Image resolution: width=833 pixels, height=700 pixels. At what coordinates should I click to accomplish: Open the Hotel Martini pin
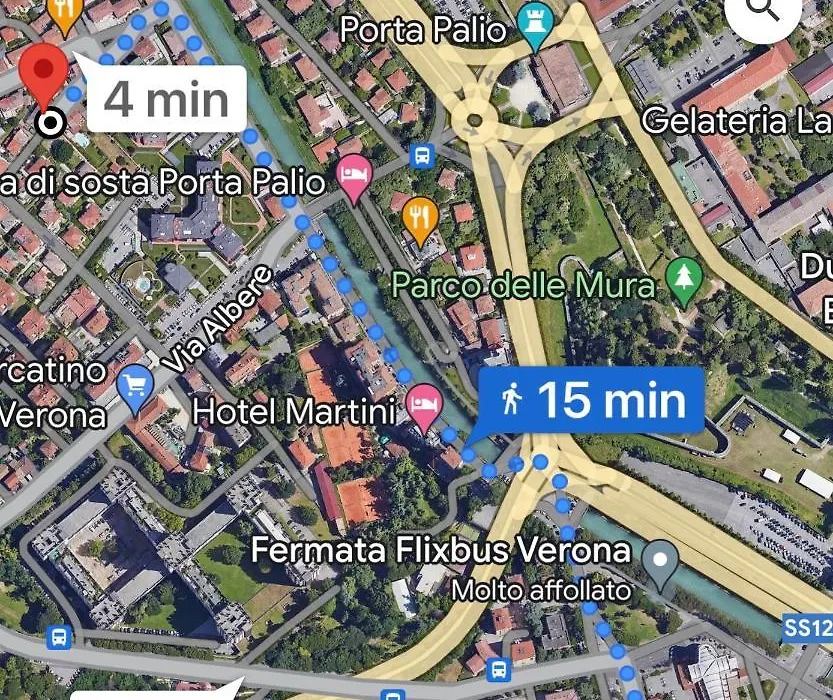[x=425, y=405]
